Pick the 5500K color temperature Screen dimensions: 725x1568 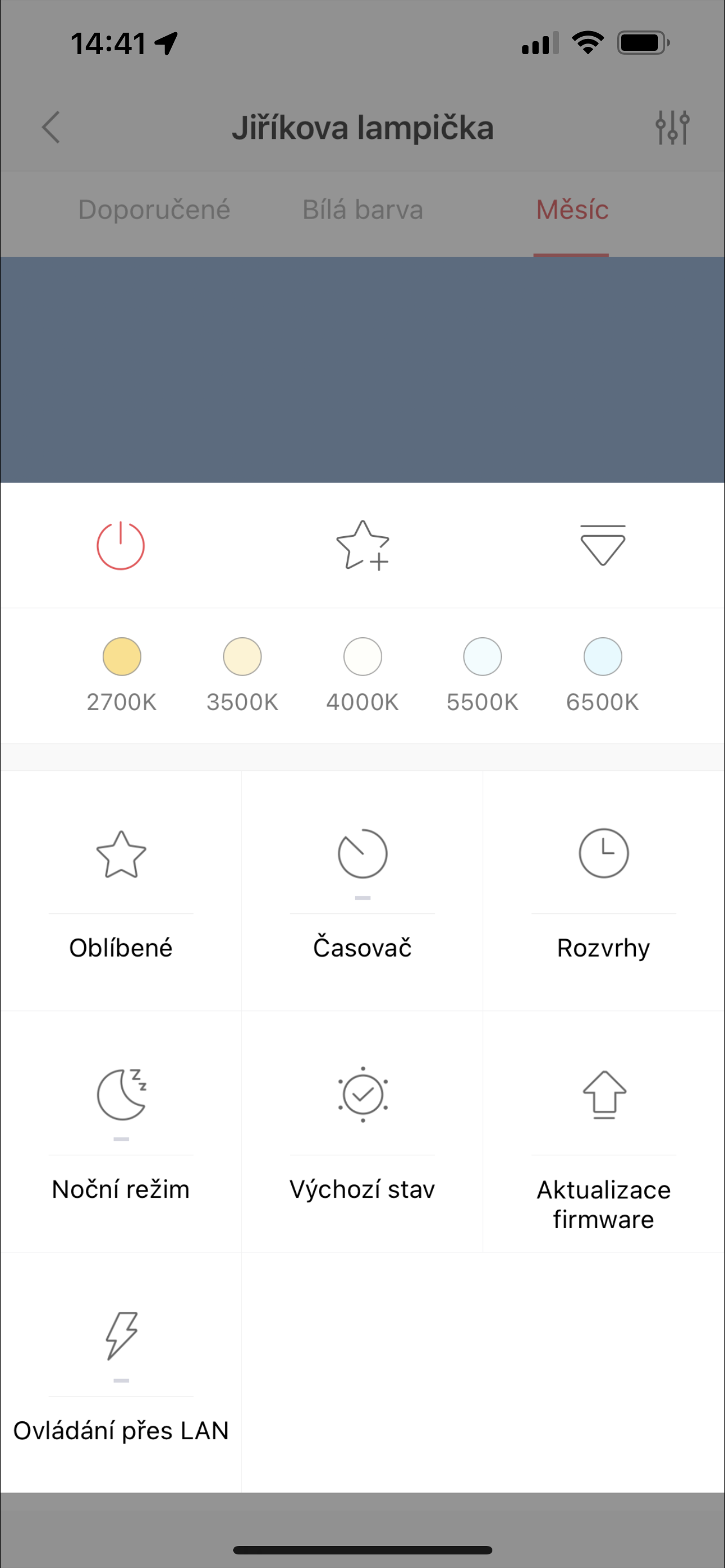[483, 658]
